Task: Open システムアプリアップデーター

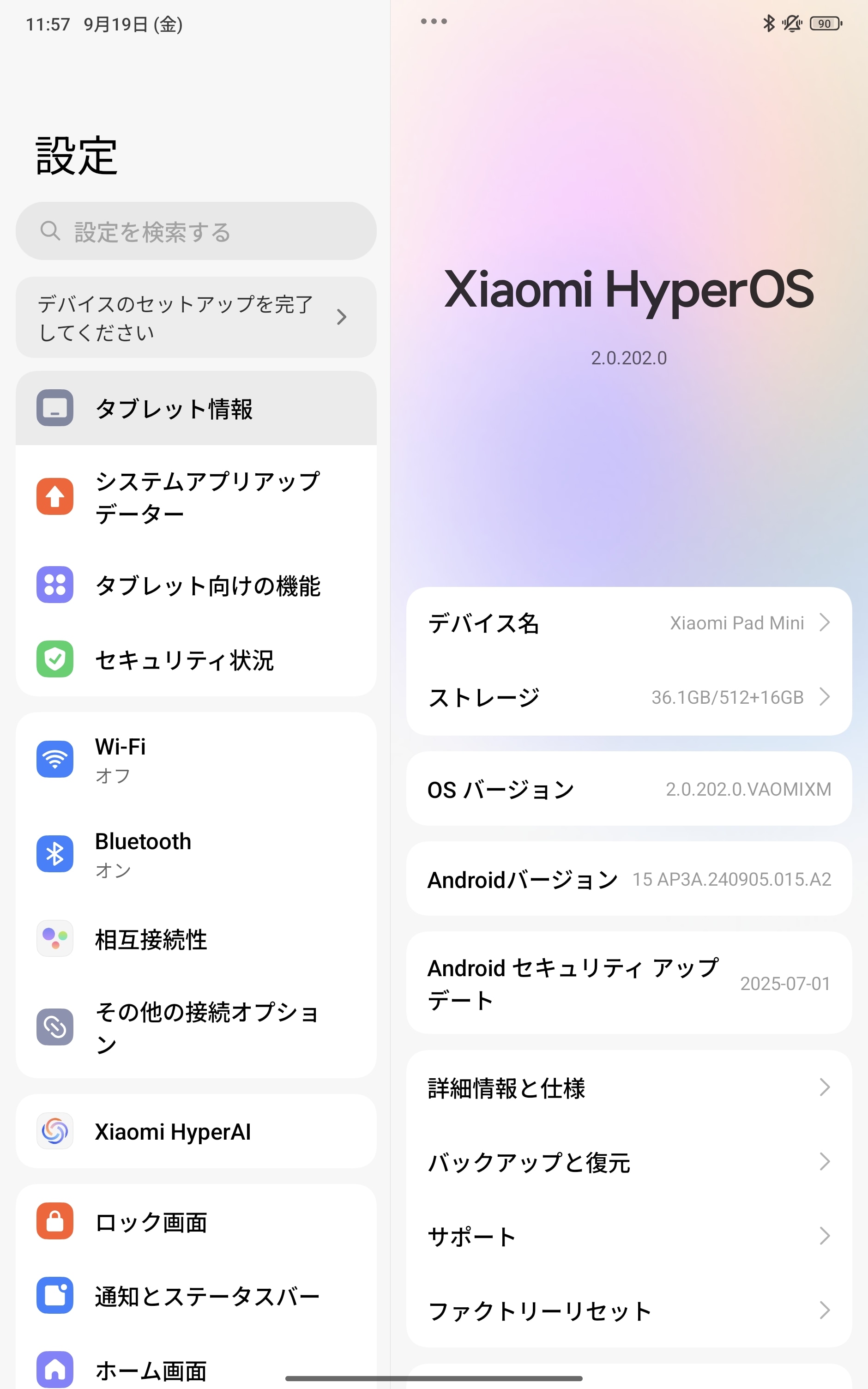Action: click(195, 497)
